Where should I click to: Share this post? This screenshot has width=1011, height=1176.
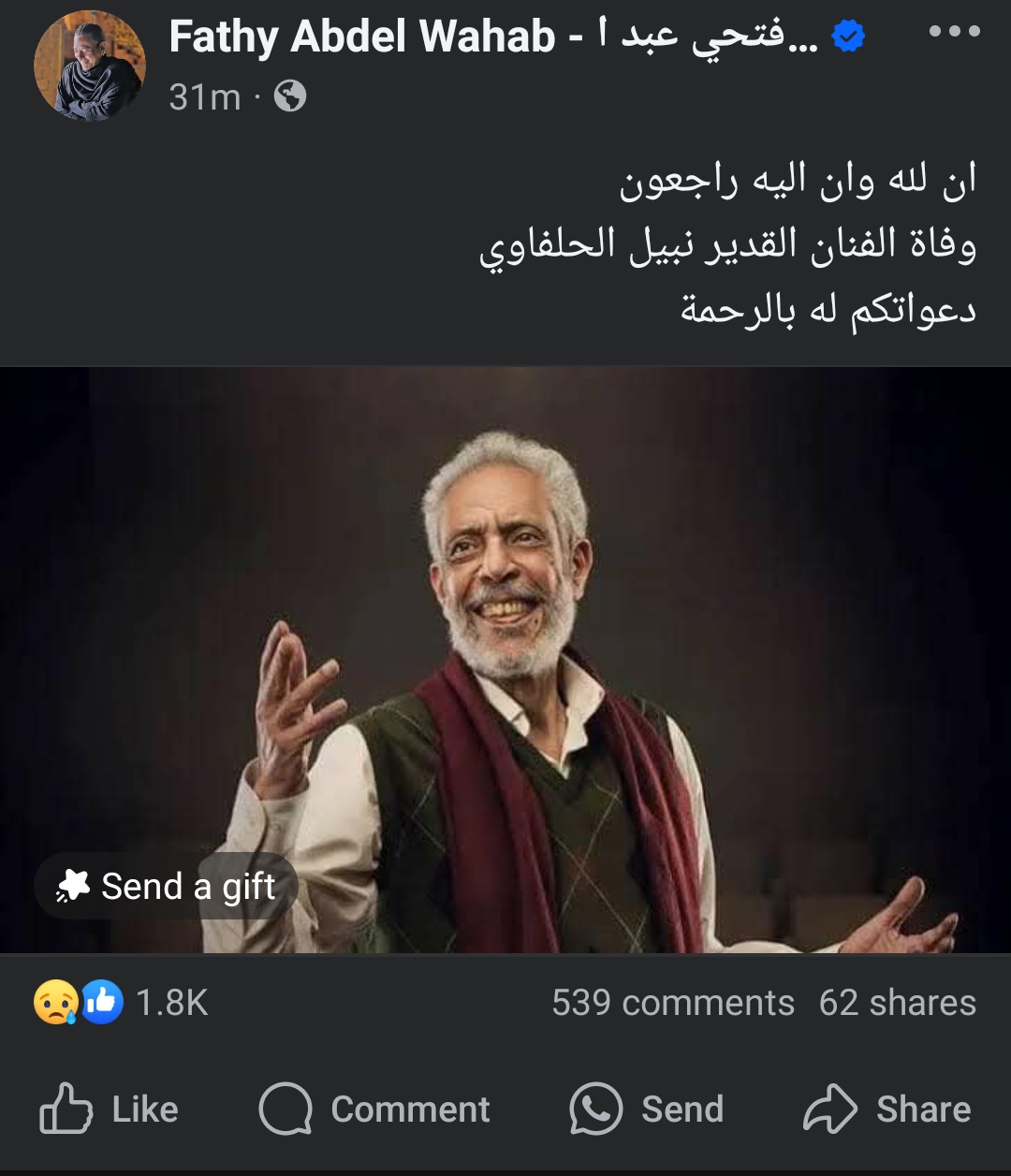pos(887,1110)
